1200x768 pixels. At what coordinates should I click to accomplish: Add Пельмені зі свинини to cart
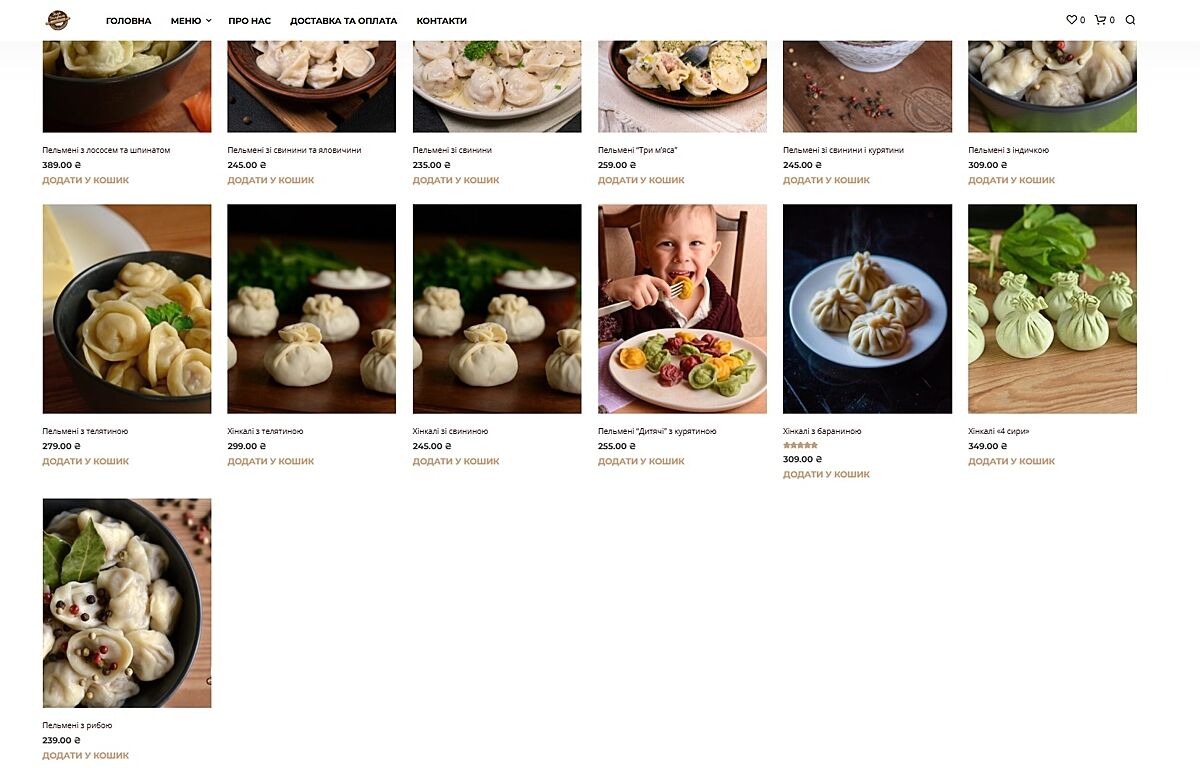[456, 180]
